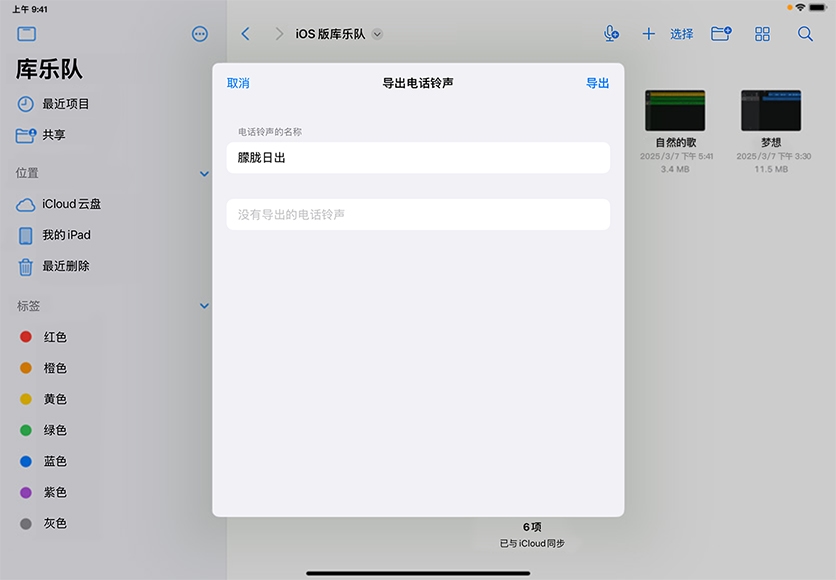Cancel the ringtone export dialog
The height and width of the screenshot is (580, 836).
(238, 83)
